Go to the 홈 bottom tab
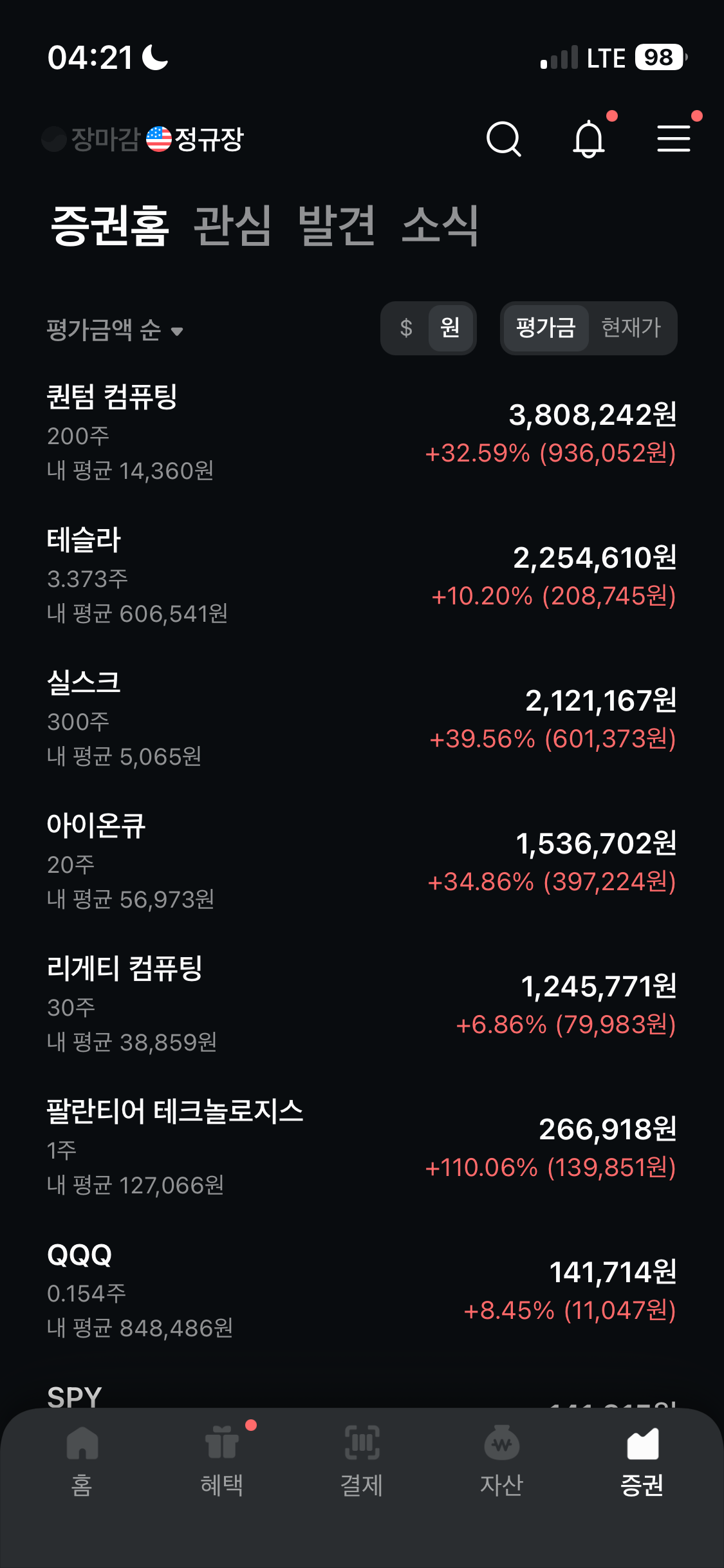 (x=82, y=1461)
